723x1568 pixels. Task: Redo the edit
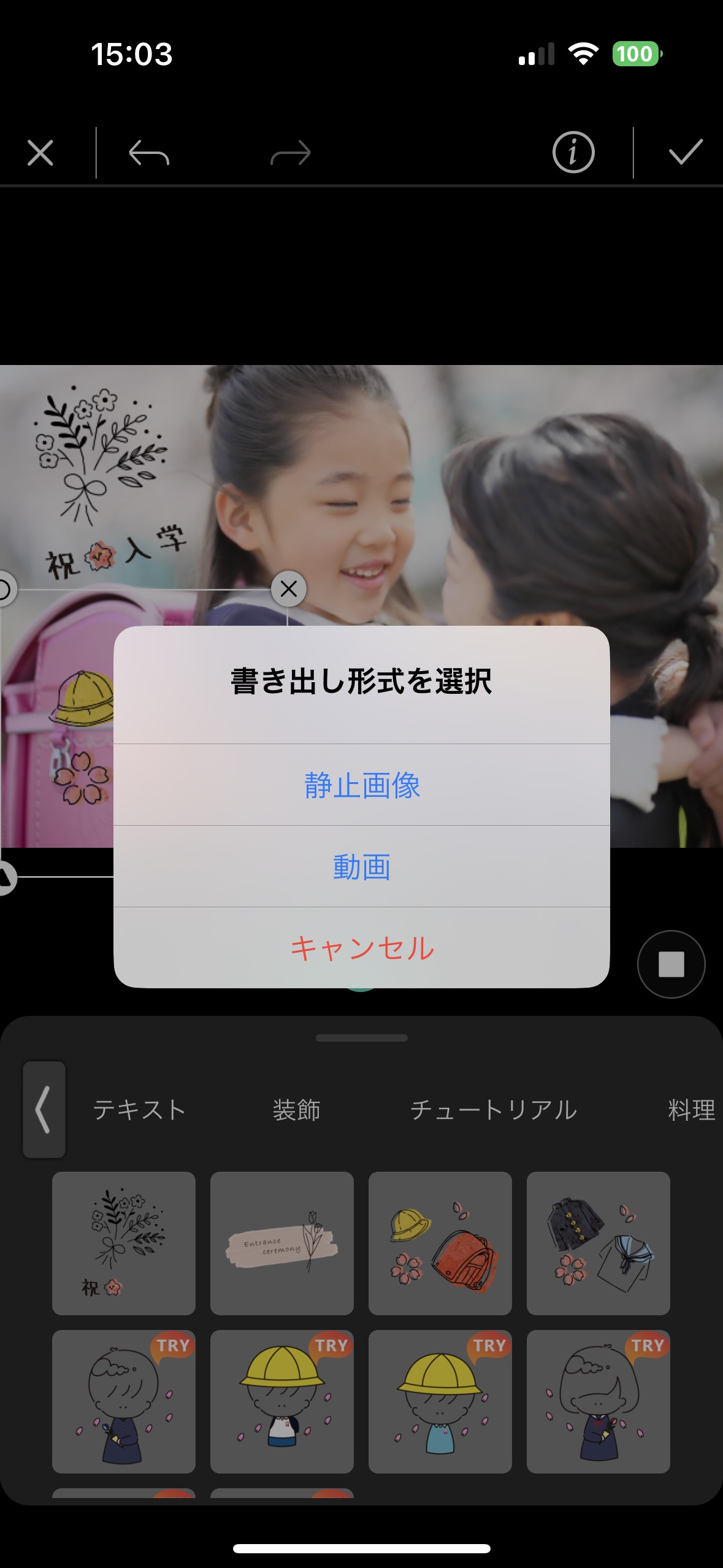tap(290, 153)
